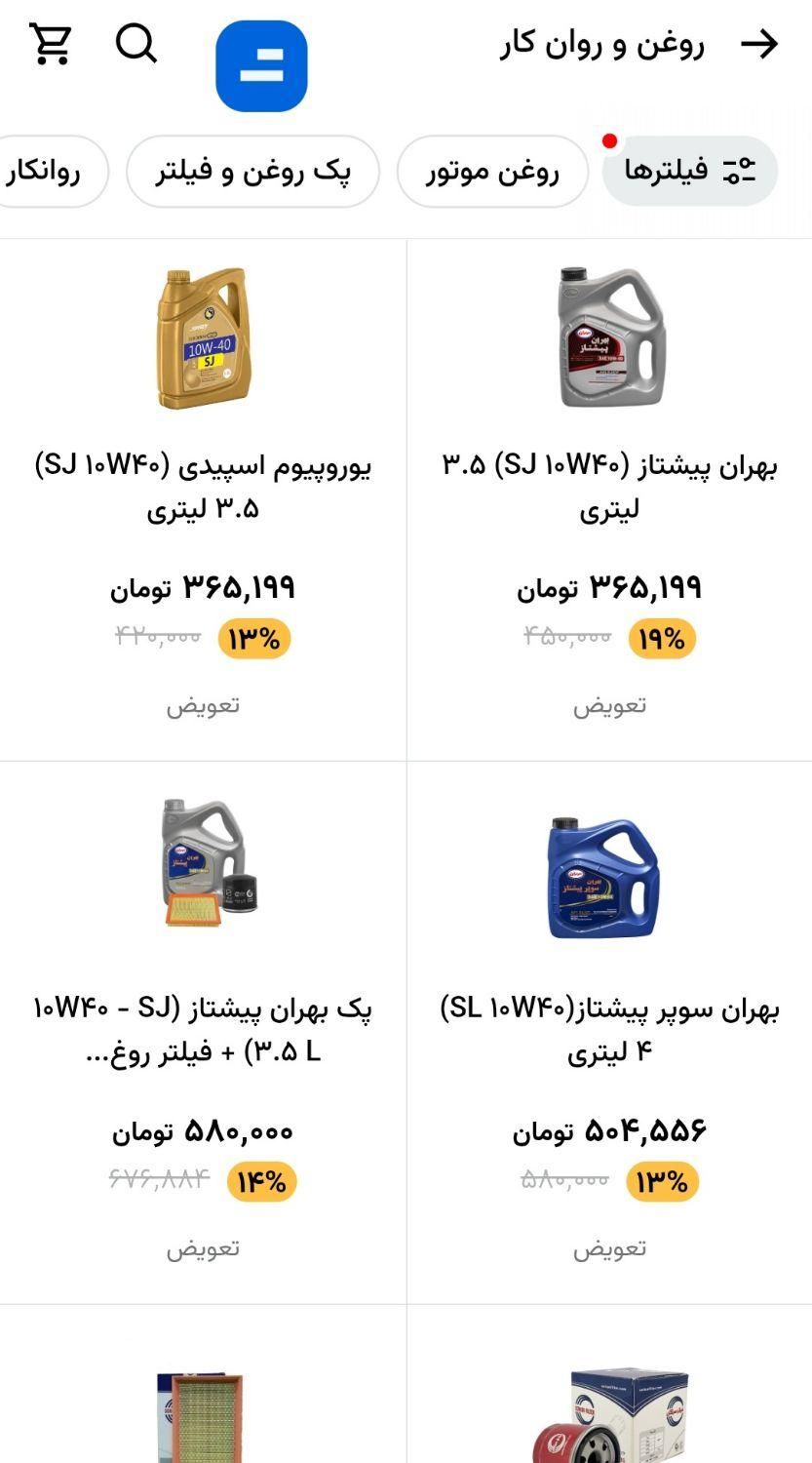Open بهران سوپر پیشتاز 4 لیتری product
Image resolution: width=812 pixels, height=1463 pixels.
coord(609,1030)
